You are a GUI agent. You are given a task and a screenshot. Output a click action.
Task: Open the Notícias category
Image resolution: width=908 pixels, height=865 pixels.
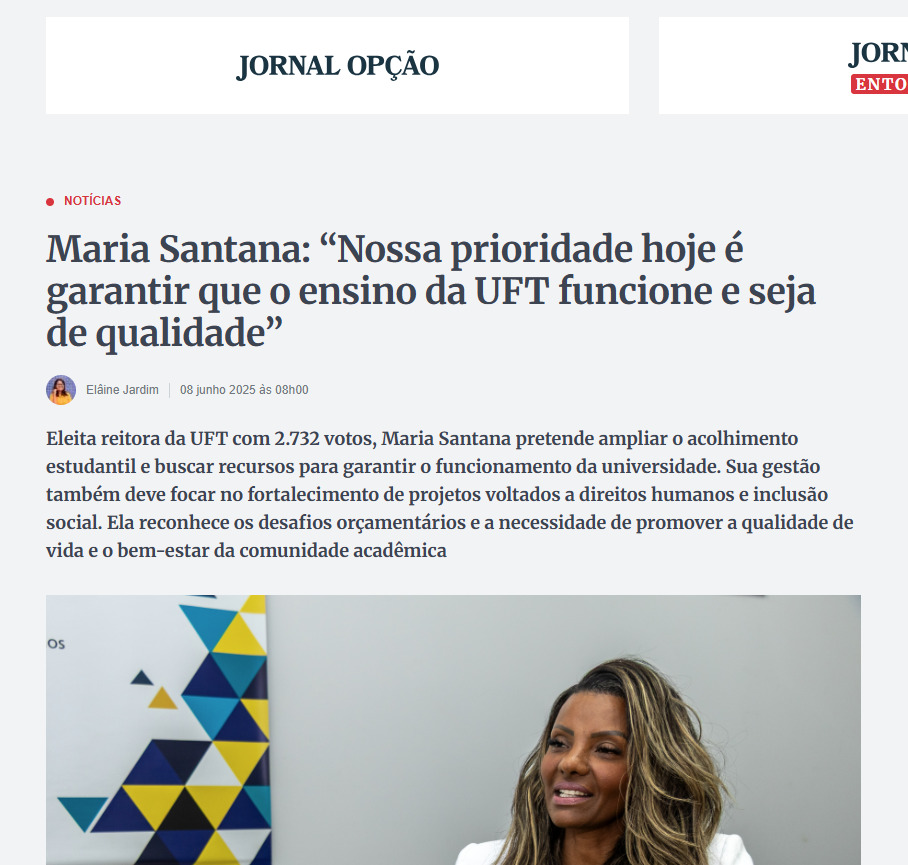click(92, 201)
